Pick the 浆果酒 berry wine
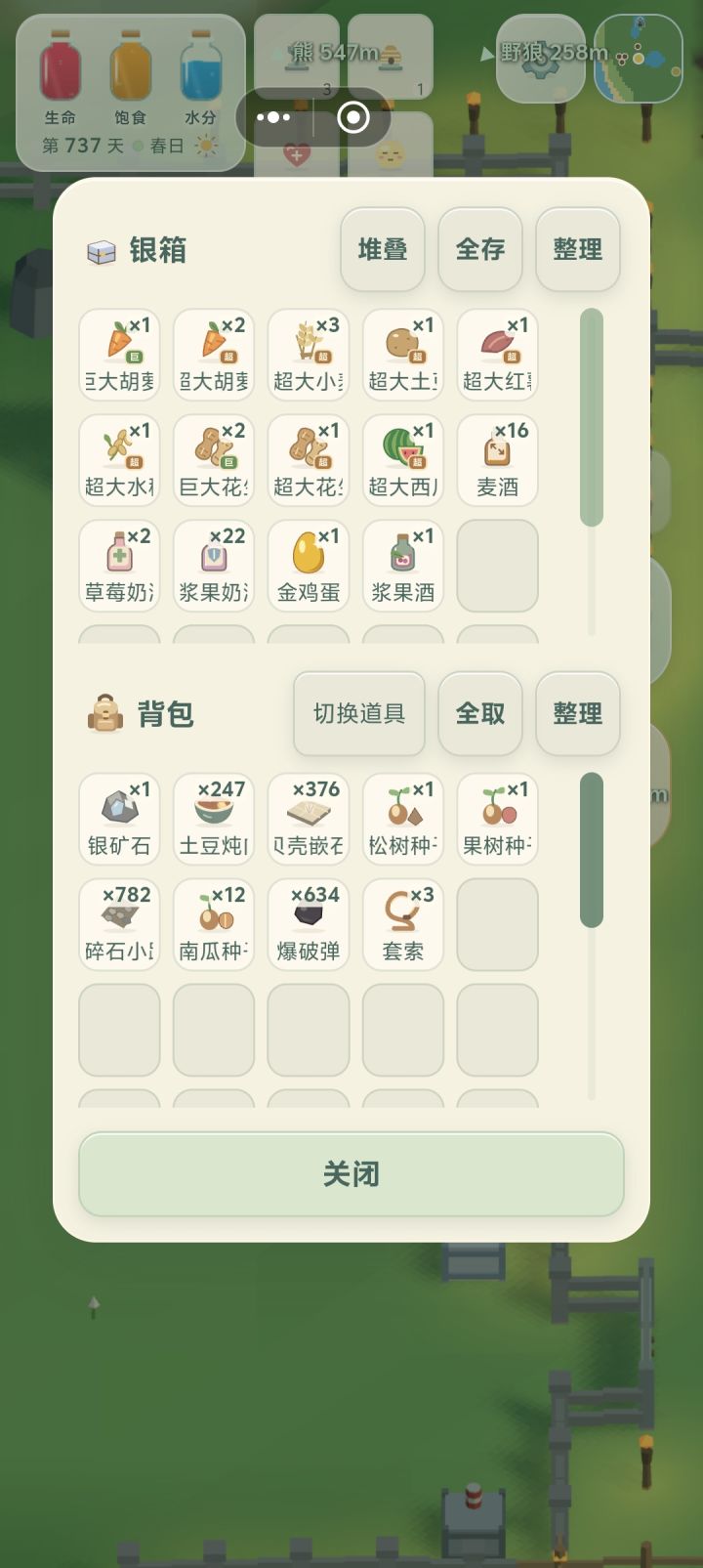Viewport: 703px width, 1568px height. pos(403,566)
